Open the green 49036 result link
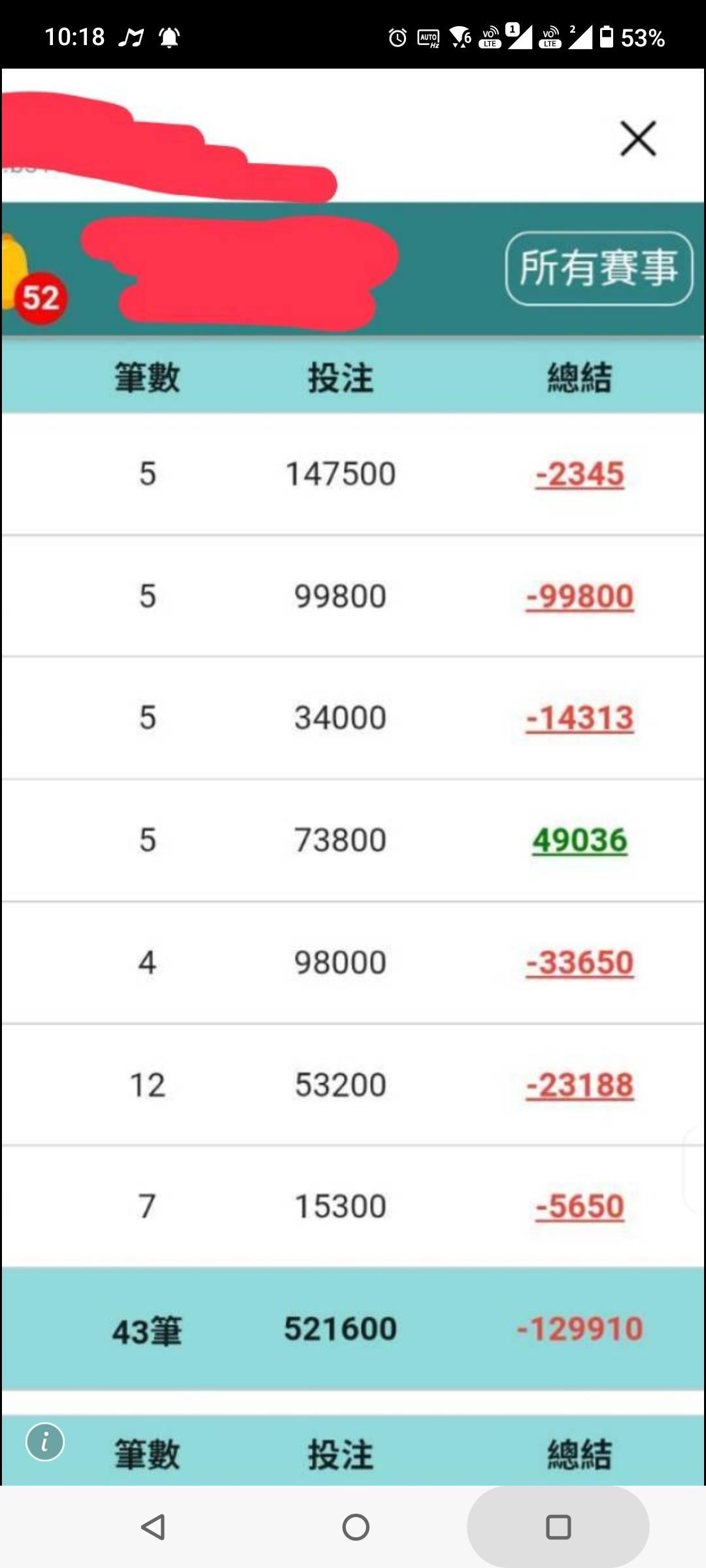The height and width of the screenshot is (1568, 706). (x=580, y=840)
